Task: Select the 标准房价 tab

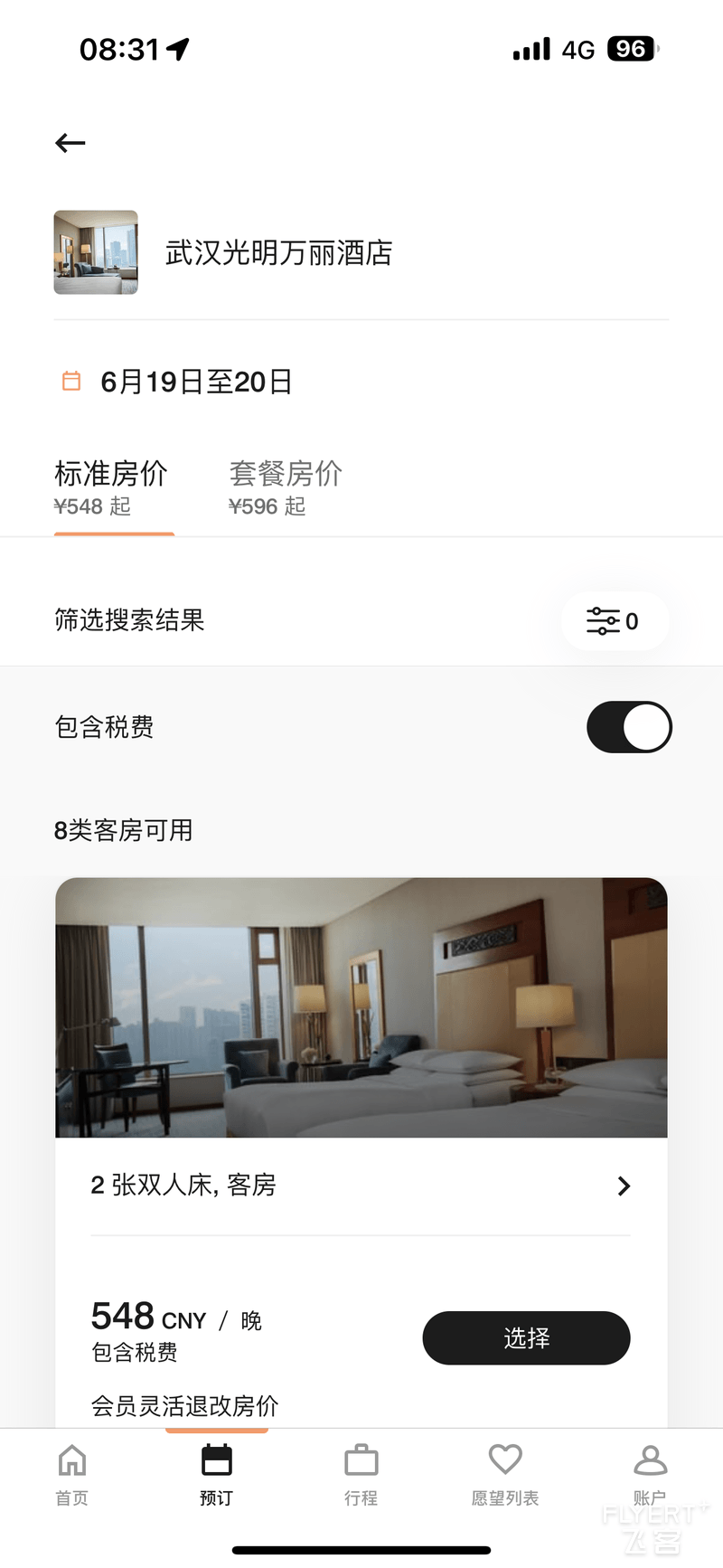Action: (x=112, y=487)
